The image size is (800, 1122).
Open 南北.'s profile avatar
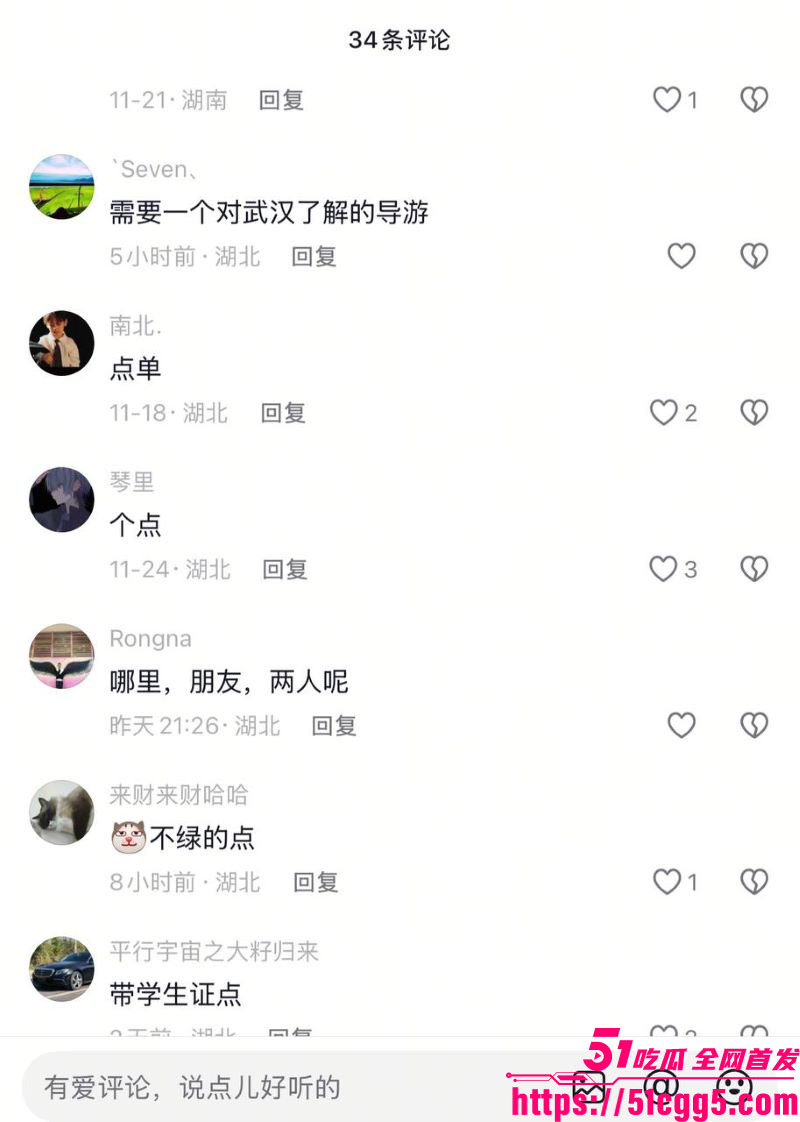[61, 343]
